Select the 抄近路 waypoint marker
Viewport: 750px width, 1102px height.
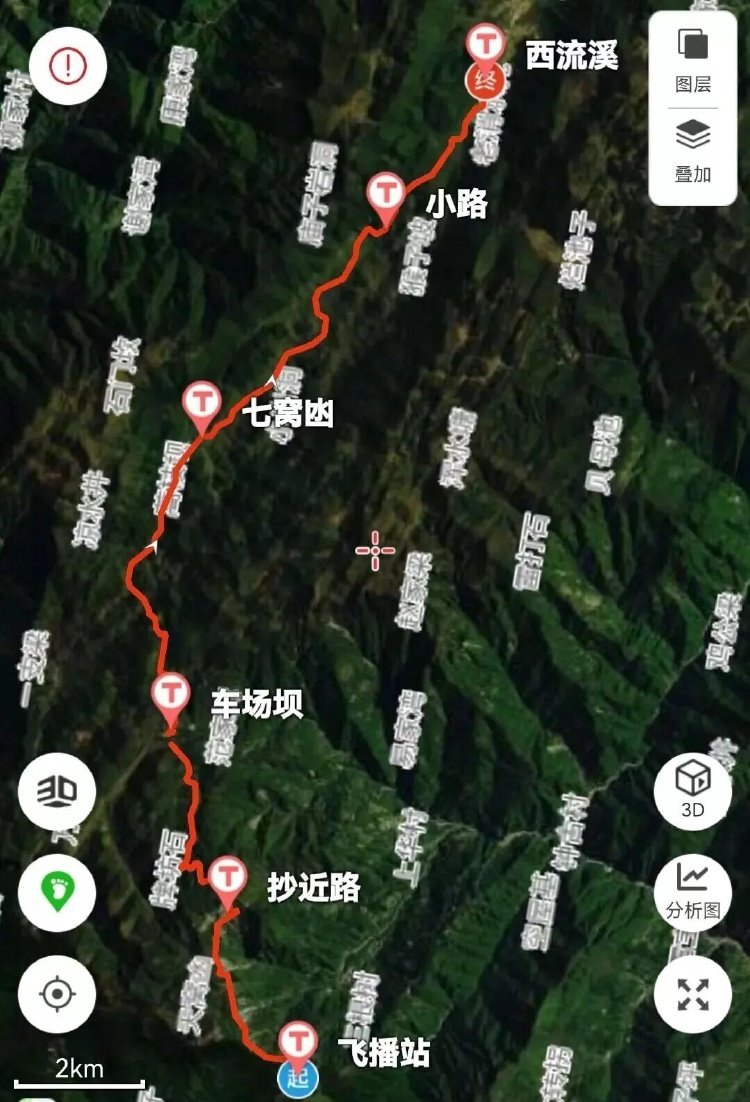pyautogui.click(x=229, y=877)
